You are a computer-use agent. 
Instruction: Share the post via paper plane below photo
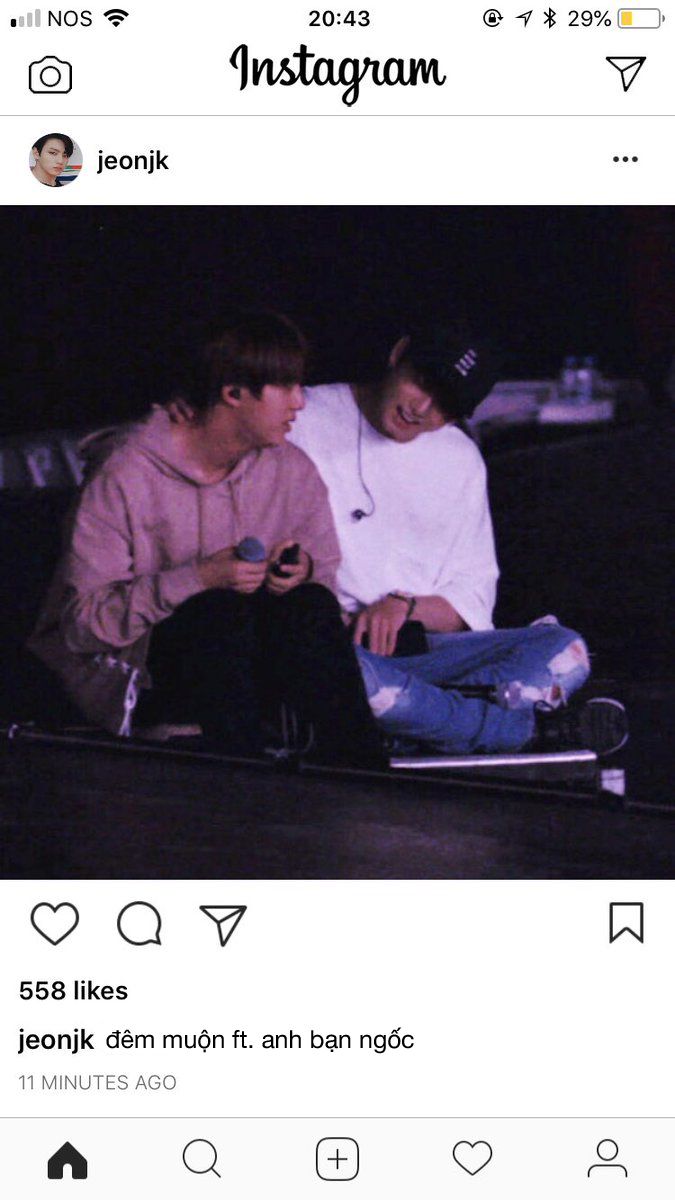pos(223,924)
